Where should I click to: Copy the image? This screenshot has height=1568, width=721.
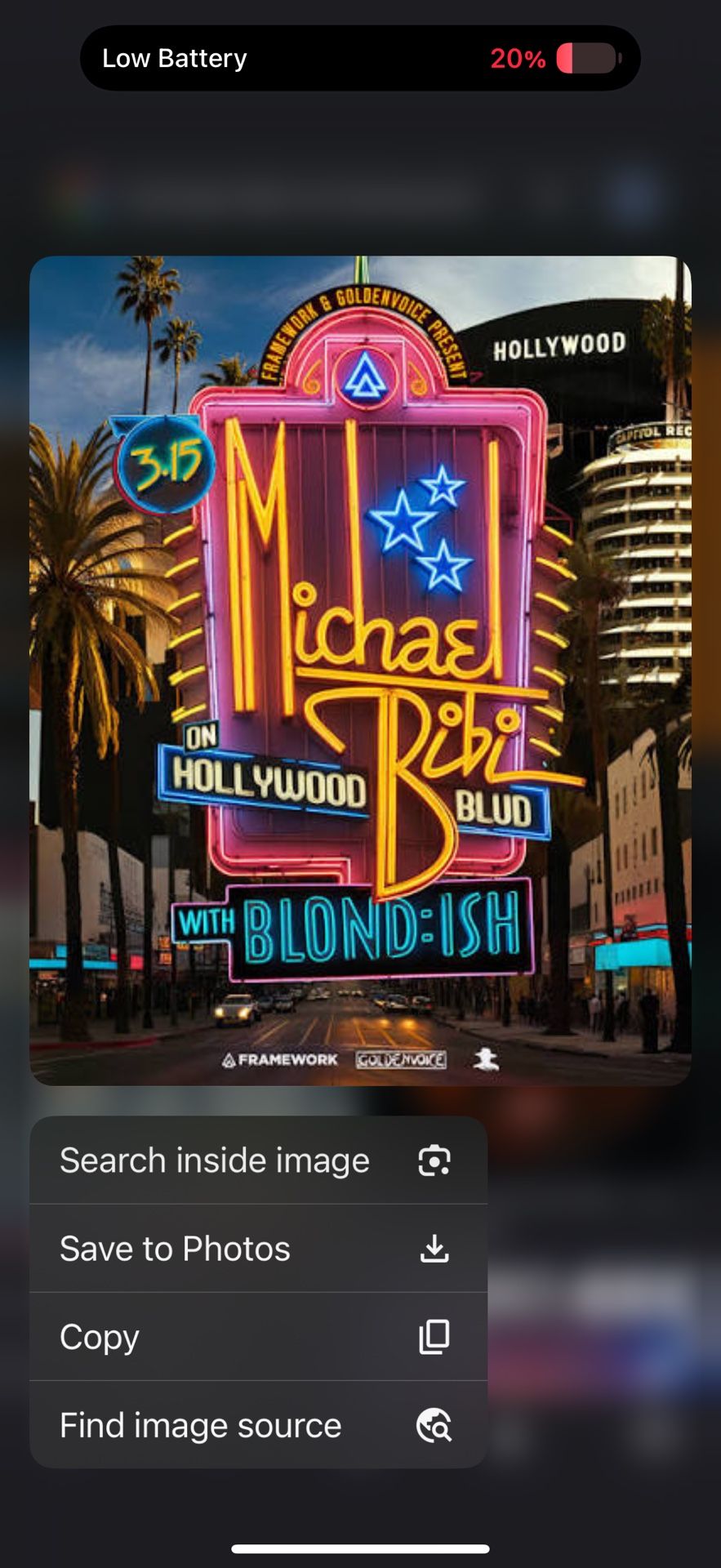pyautogui.click(x=258, y=1337)
